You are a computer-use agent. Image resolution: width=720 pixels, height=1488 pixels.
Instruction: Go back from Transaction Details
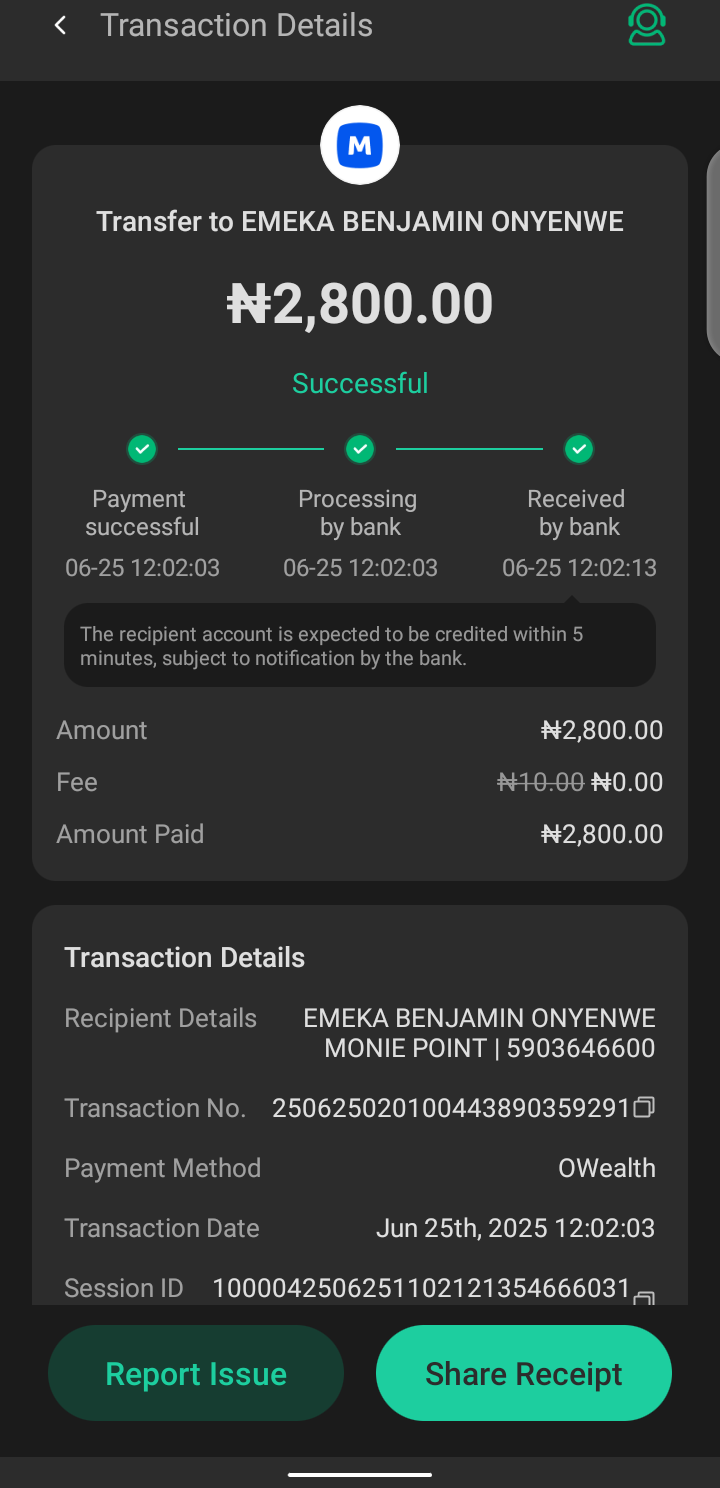point(61,26)
